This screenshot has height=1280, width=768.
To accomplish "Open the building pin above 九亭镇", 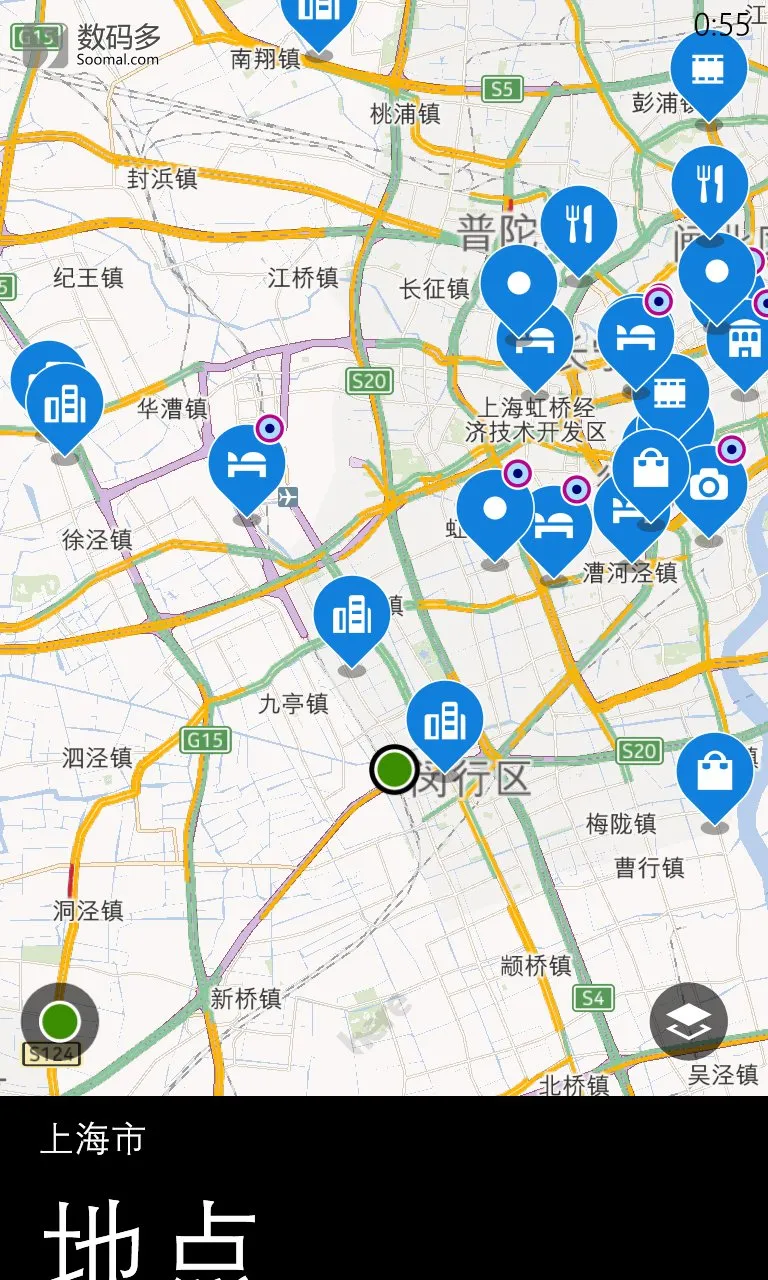I will [x=352, y=622].
